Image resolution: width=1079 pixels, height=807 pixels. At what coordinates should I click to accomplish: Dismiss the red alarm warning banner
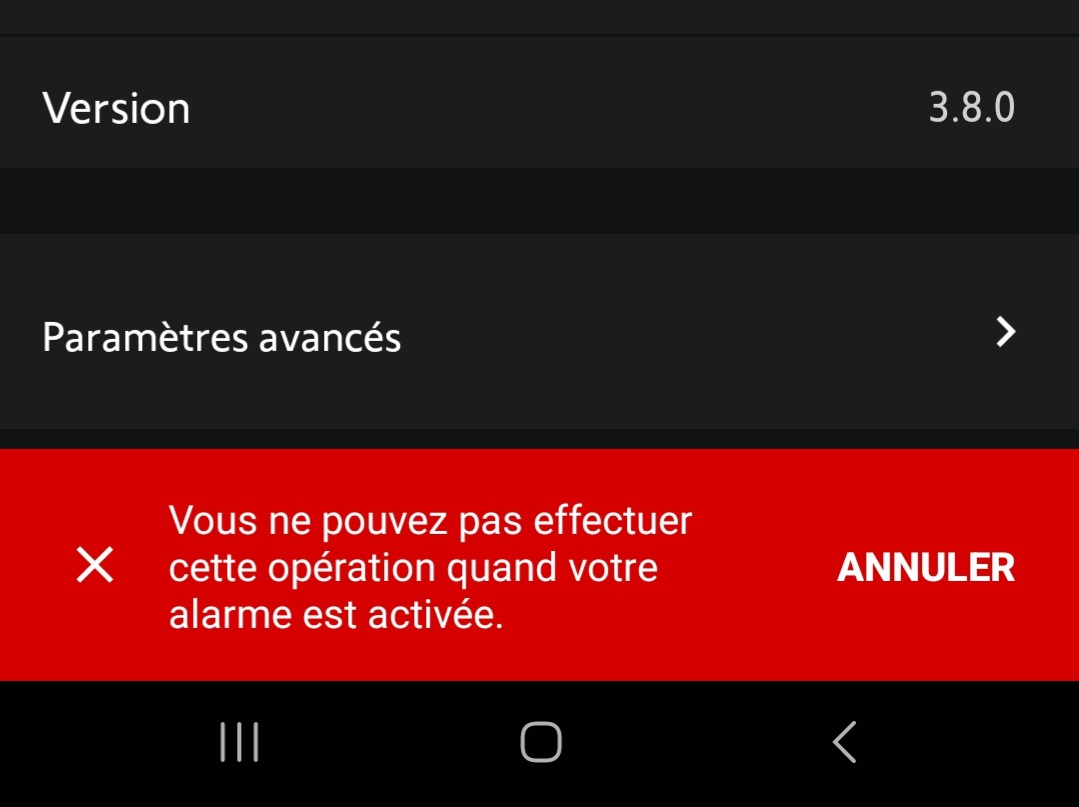pyautogui.click(x=95, y=566)
